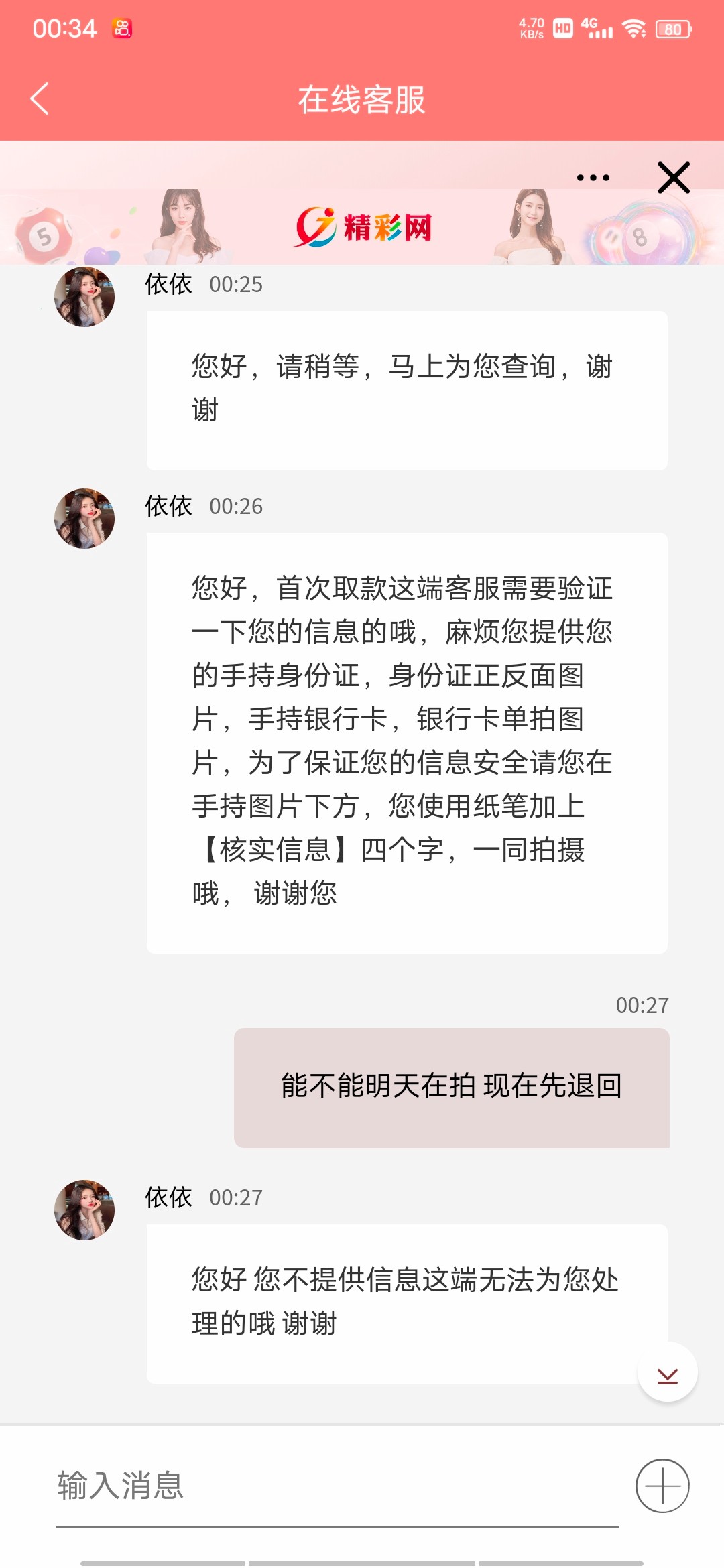Close the customer service chat window
Screen dimensions: 724x1568
674,178
